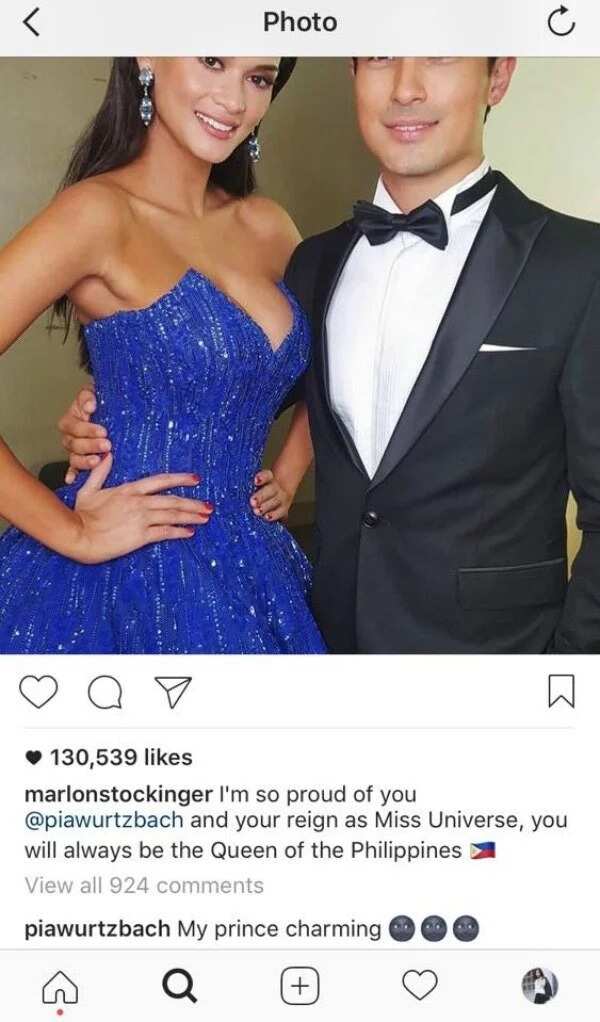See who liked via 130,539 likes

(x=109, y=757)
